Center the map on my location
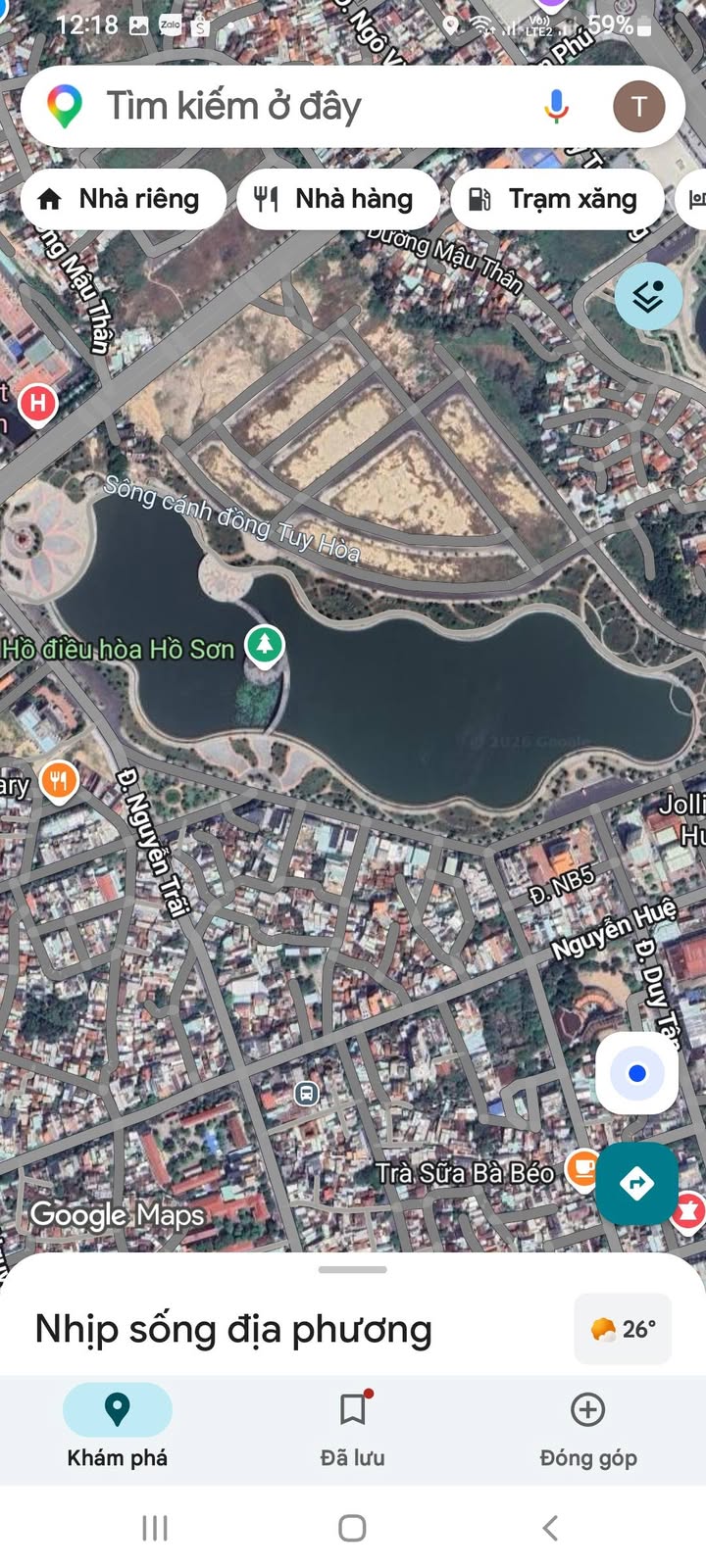Screen dimensions: 706x1568 (636, 1073)
